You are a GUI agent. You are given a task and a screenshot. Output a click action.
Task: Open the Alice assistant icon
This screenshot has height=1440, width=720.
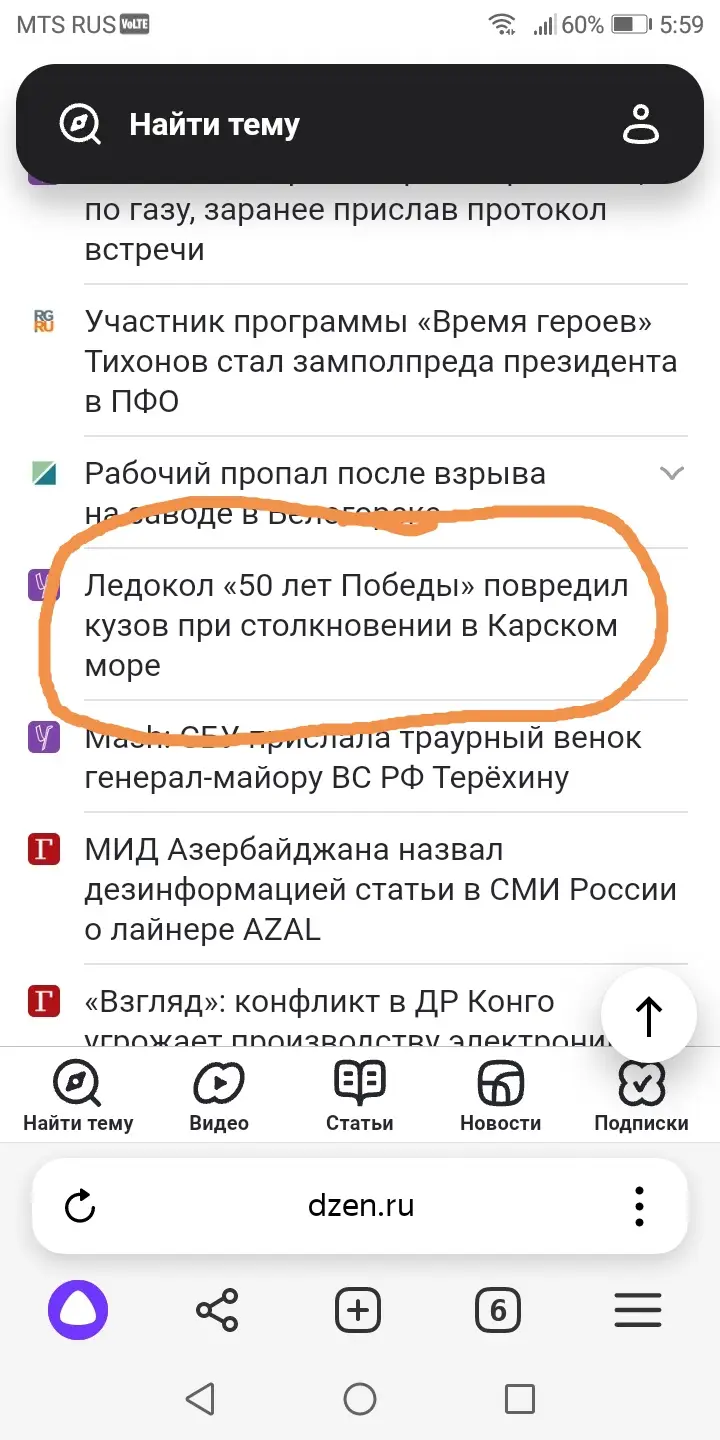78,1309
